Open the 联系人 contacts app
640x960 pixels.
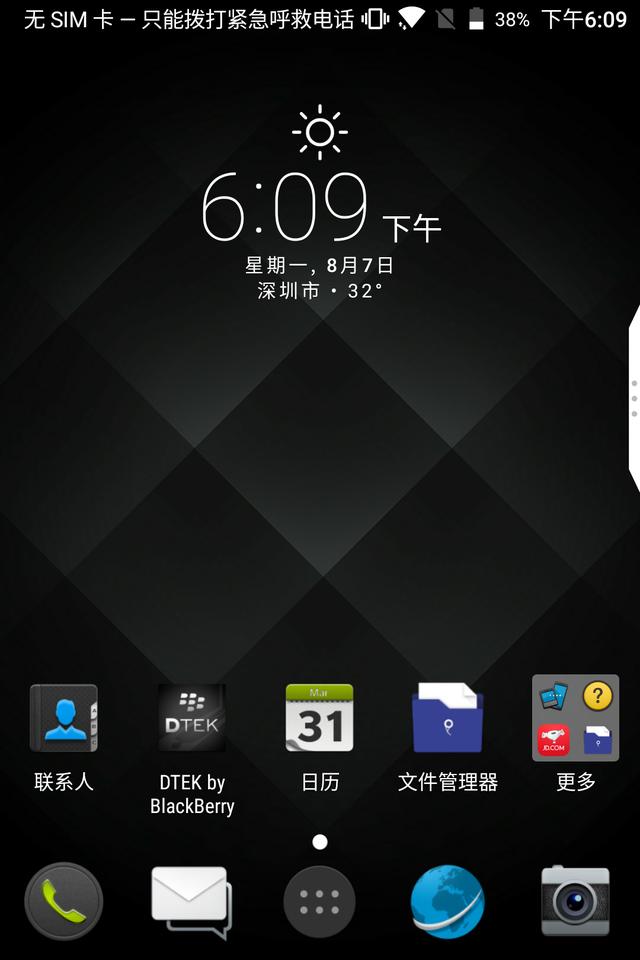(64, 719)
